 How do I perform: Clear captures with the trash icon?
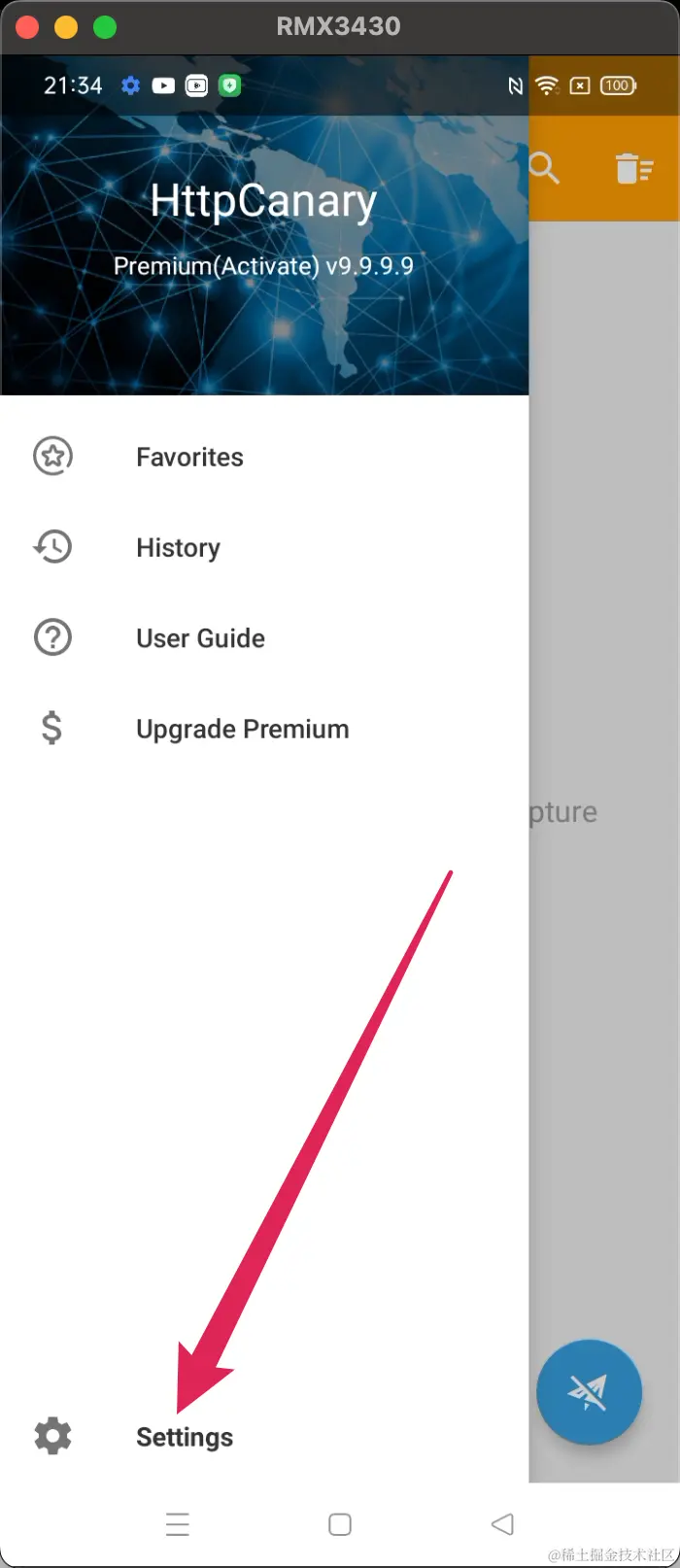tap(633, 168)
